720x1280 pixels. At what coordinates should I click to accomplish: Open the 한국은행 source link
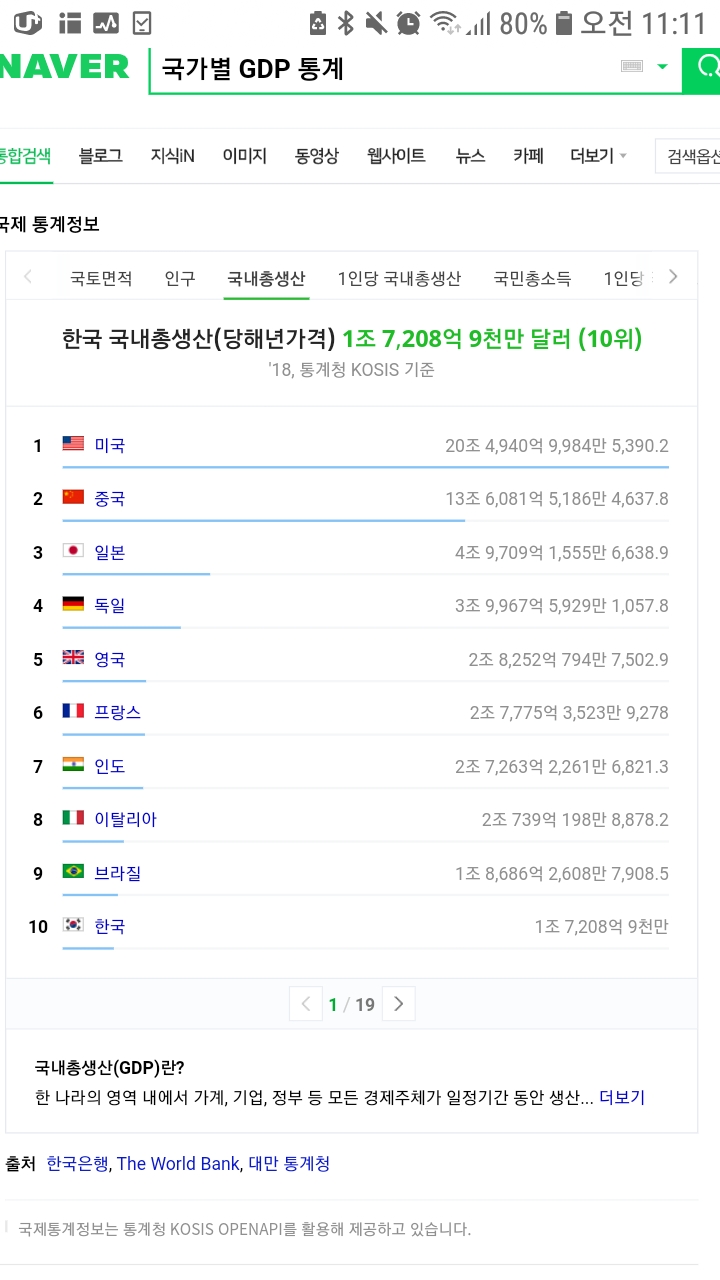pyautogui.click(x=78, y=1163)
